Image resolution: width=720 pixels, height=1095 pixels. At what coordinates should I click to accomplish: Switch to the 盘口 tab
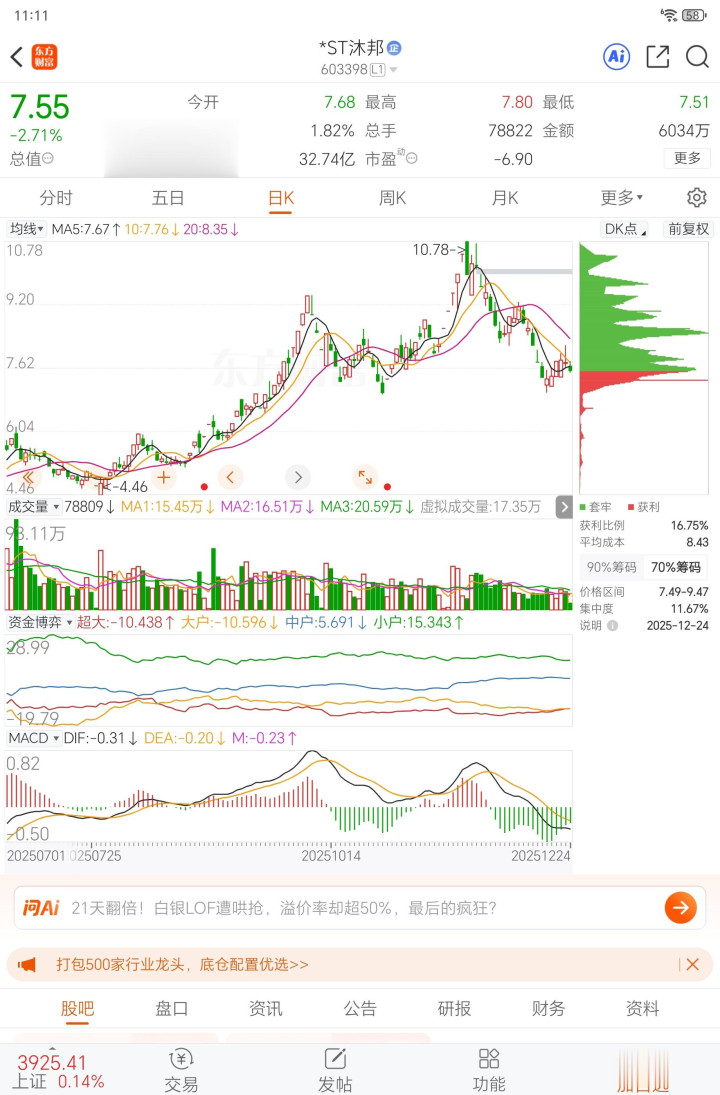[171, 1008]
